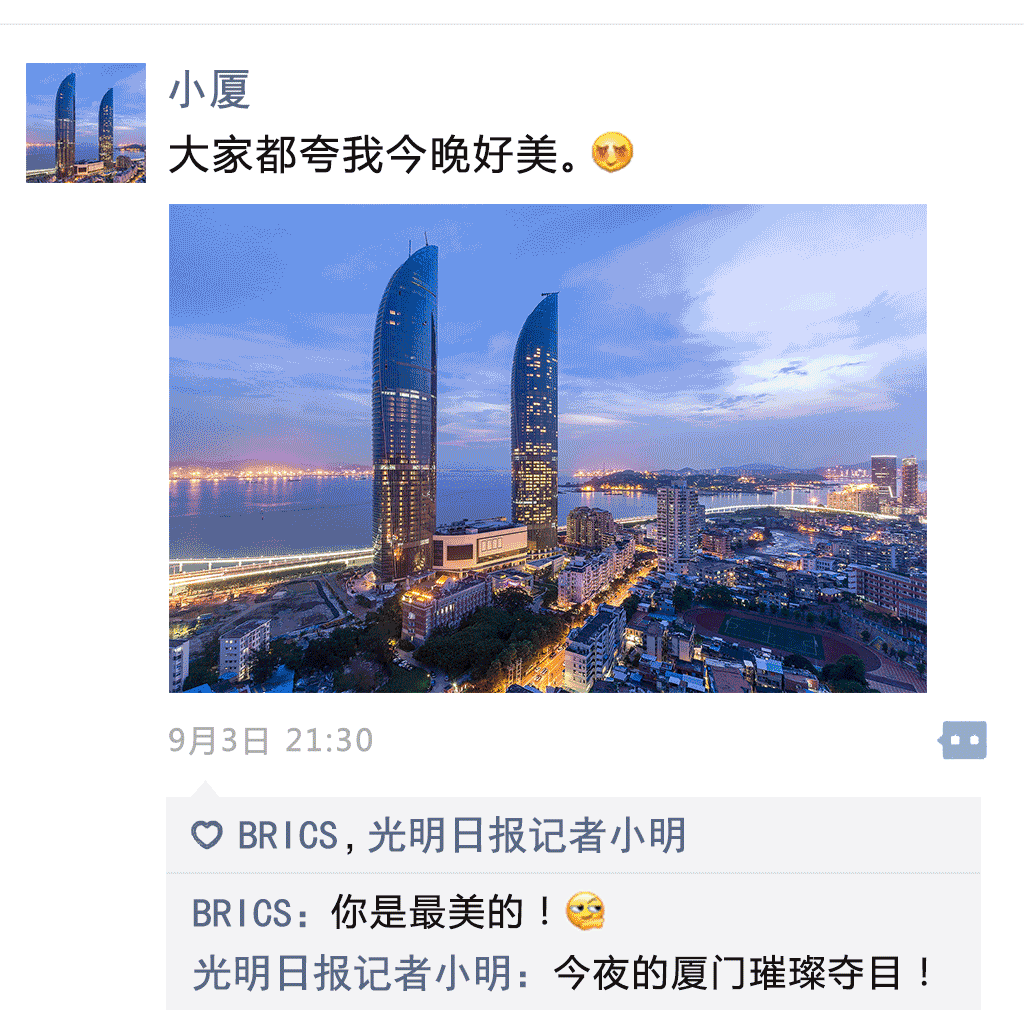This screenshot has height=1032, width=1024.
Task: Open BRICS profile from the likes list
Action: [x=288, y=836]
